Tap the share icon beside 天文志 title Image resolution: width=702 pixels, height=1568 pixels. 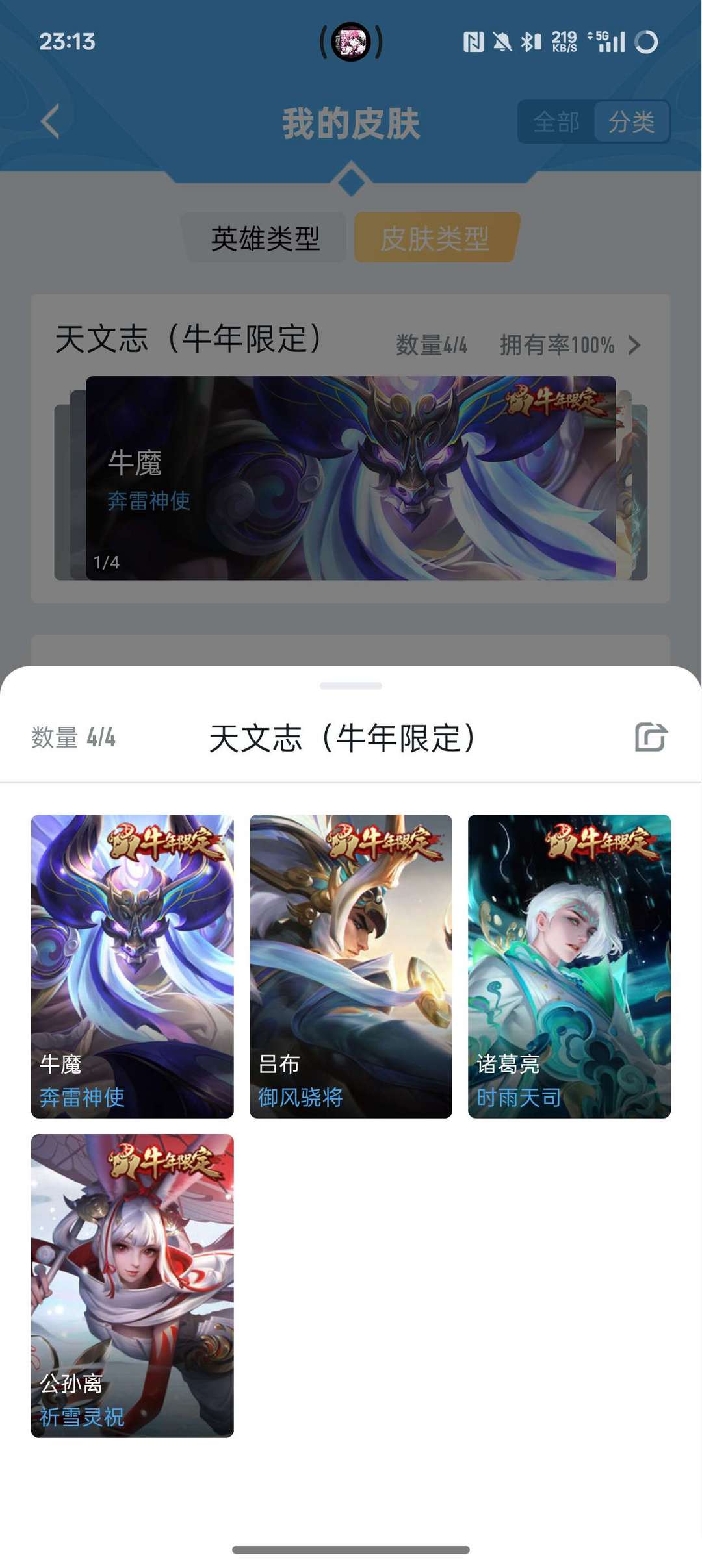[x=651, y=737]
